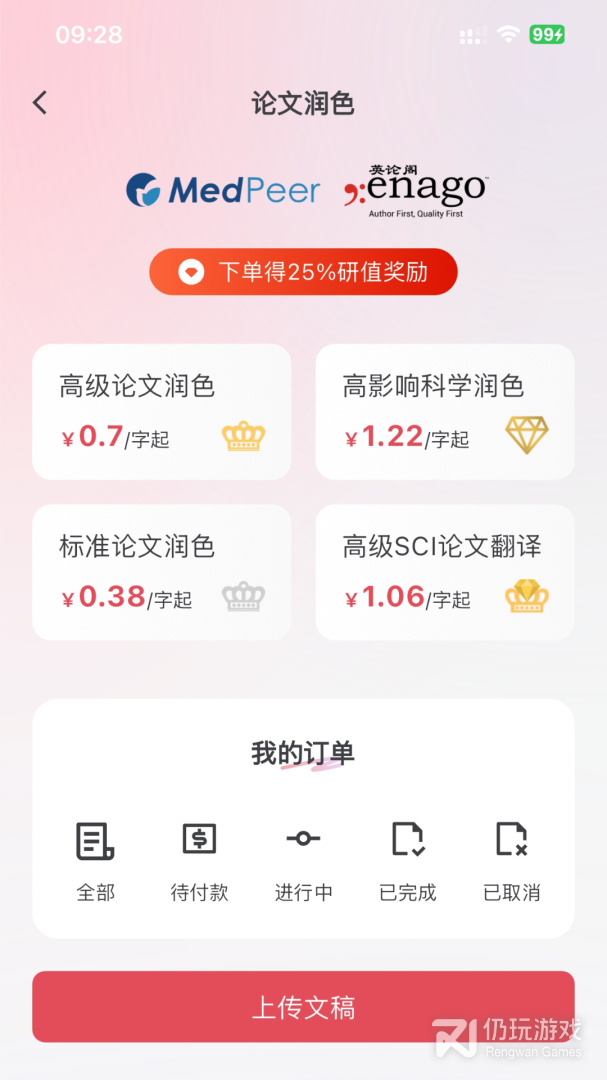Choose the 标准论文润色 service card
607x1080 pixels.
(162, 572)
